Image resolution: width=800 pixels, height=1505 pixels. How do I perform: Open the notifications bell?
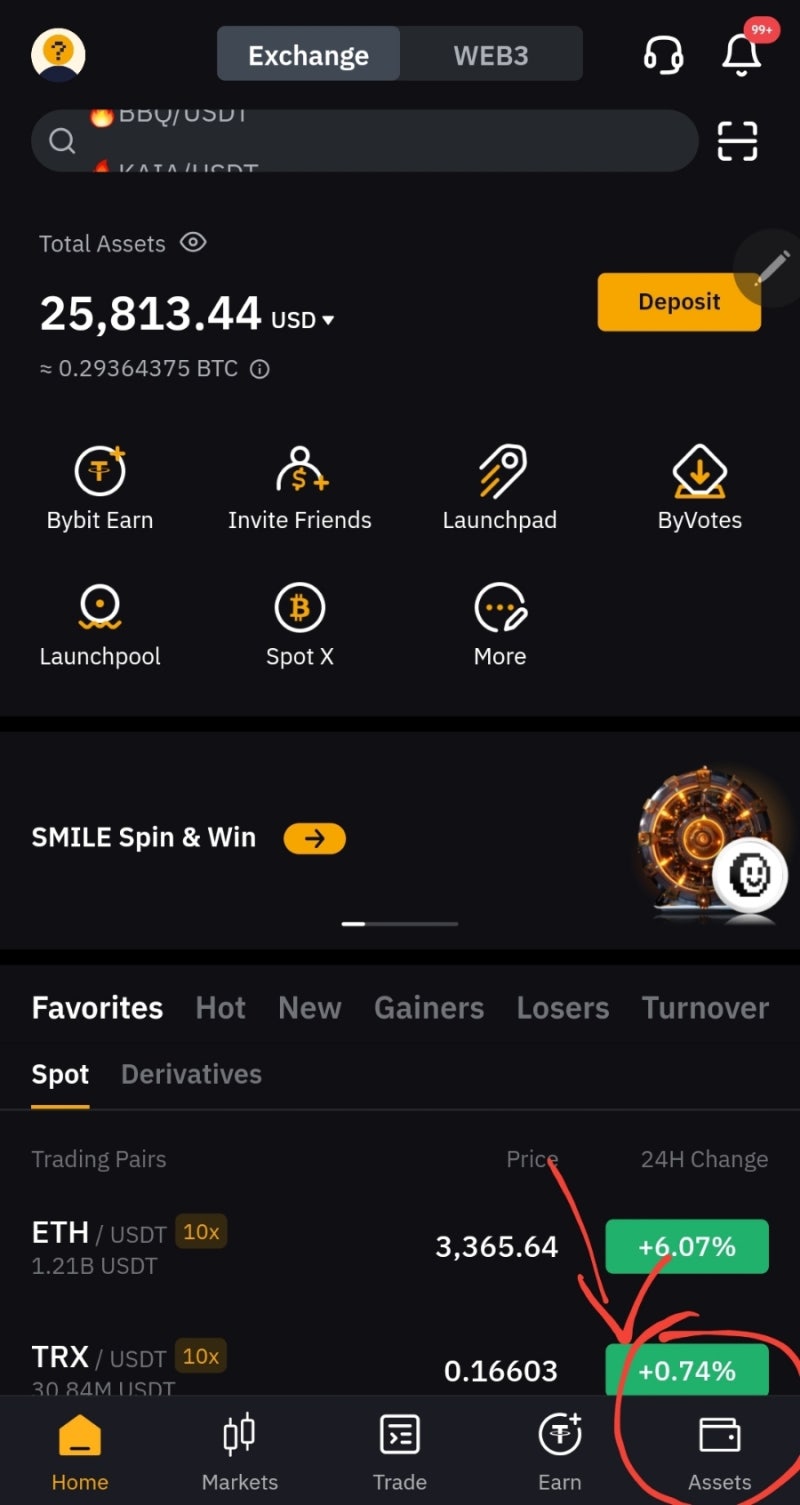tap(741, 55)
